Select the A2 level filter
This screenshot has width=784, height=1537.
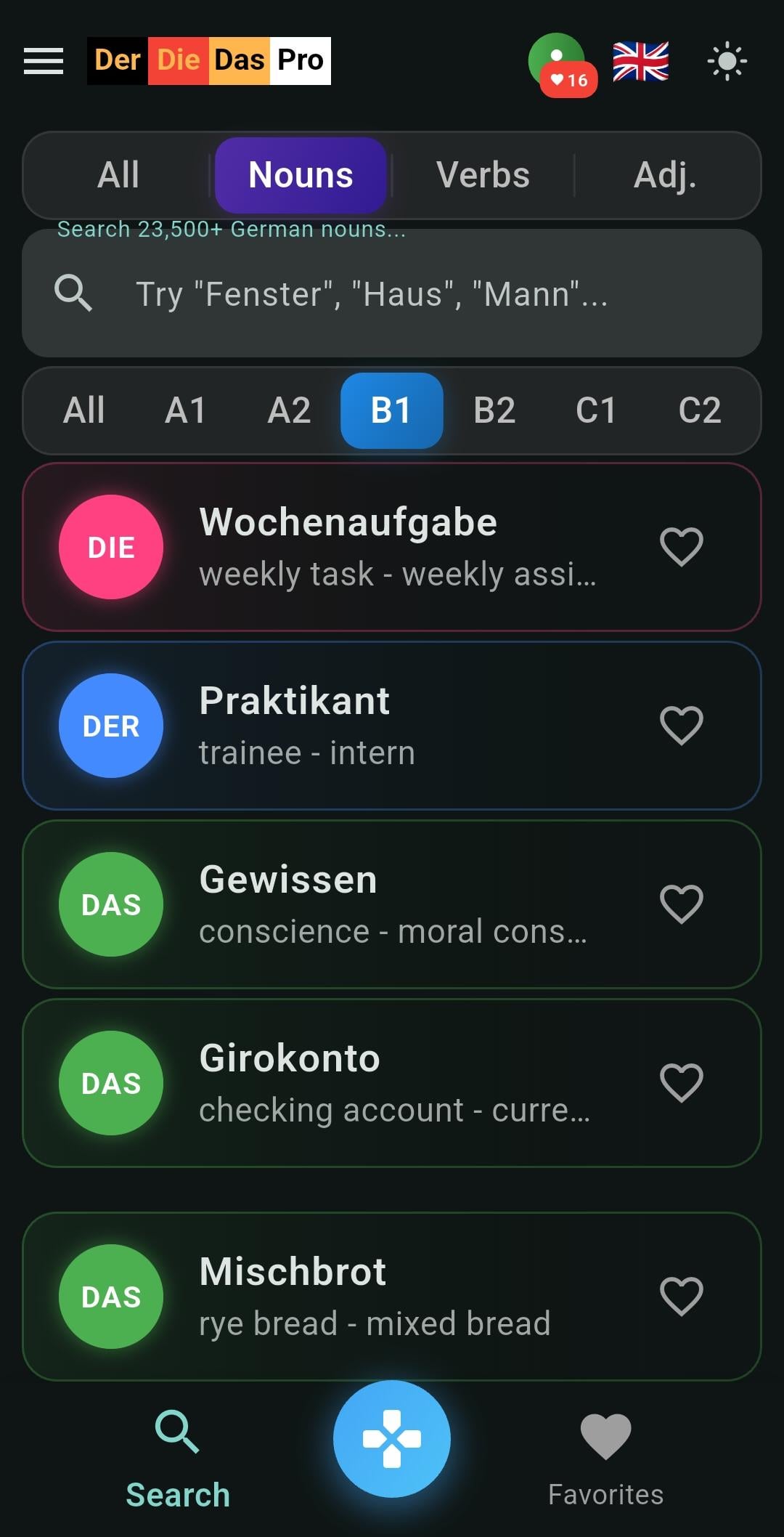pyautogui.click(x=289, y=410)
